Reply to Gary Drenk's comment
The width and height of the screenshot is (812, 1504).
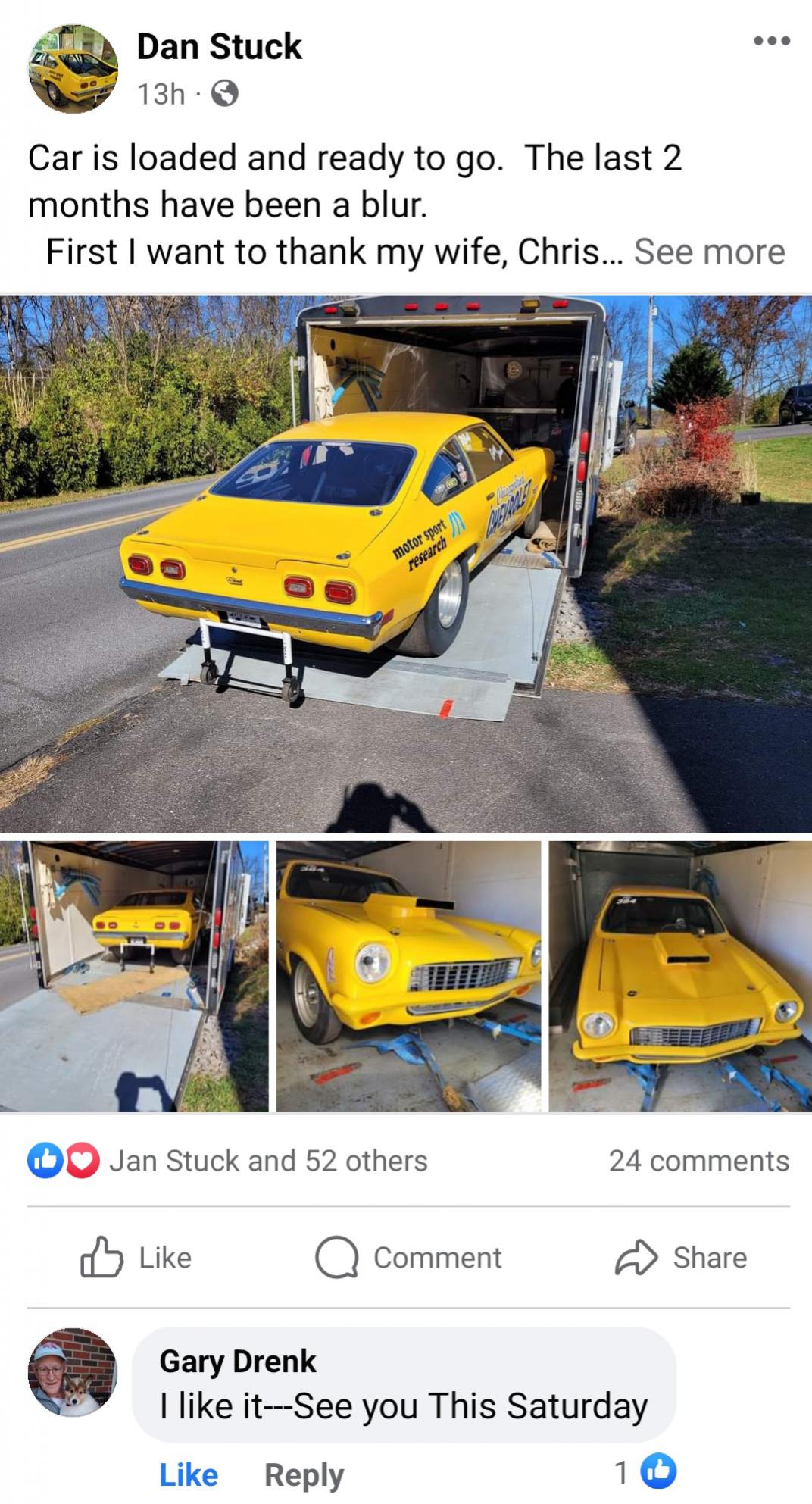tap(304, 1474)
